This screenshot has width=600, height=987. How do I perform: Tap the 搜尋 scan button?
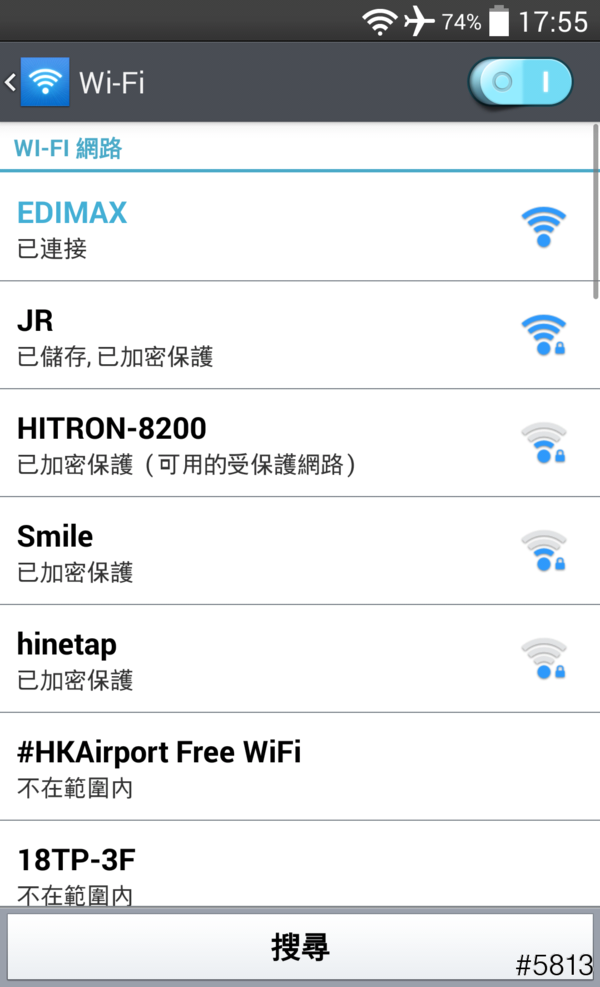click(300, 946)
